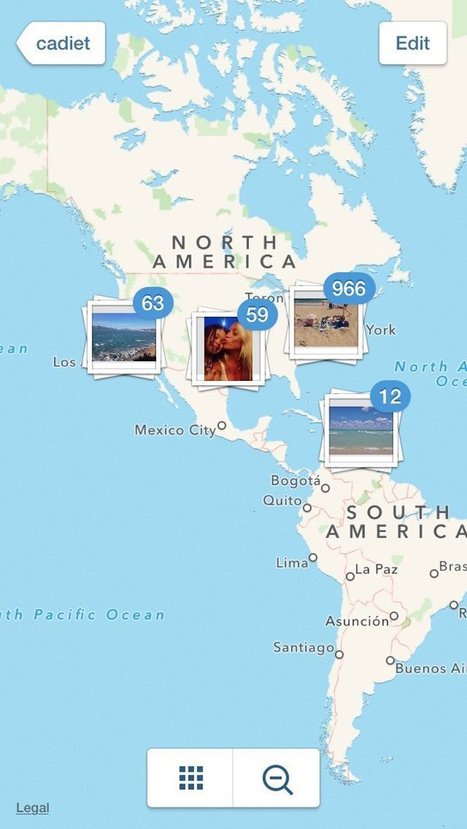The image size is (467, 829).
Task: Go back to the cadiet profile
Action: [61, 43]
